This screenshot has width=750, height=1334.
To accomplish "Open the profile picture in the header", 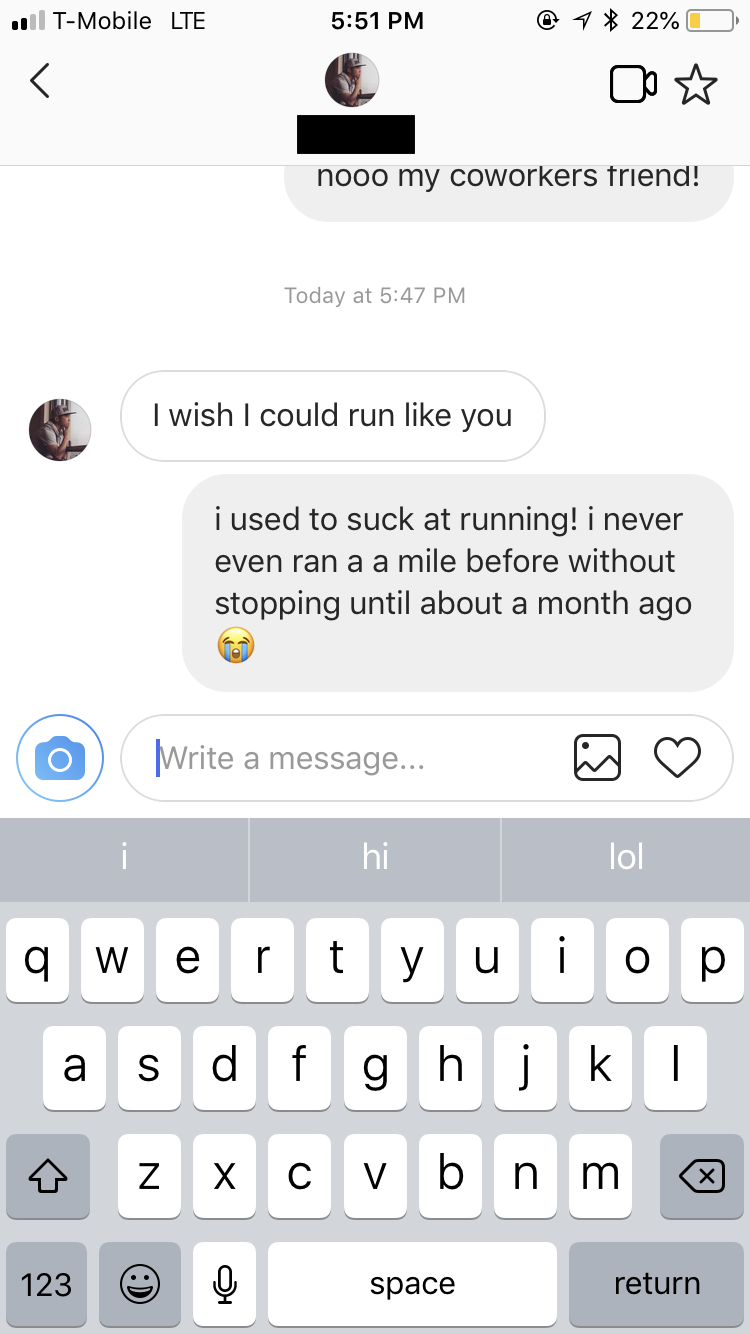I will click(352, 80).
